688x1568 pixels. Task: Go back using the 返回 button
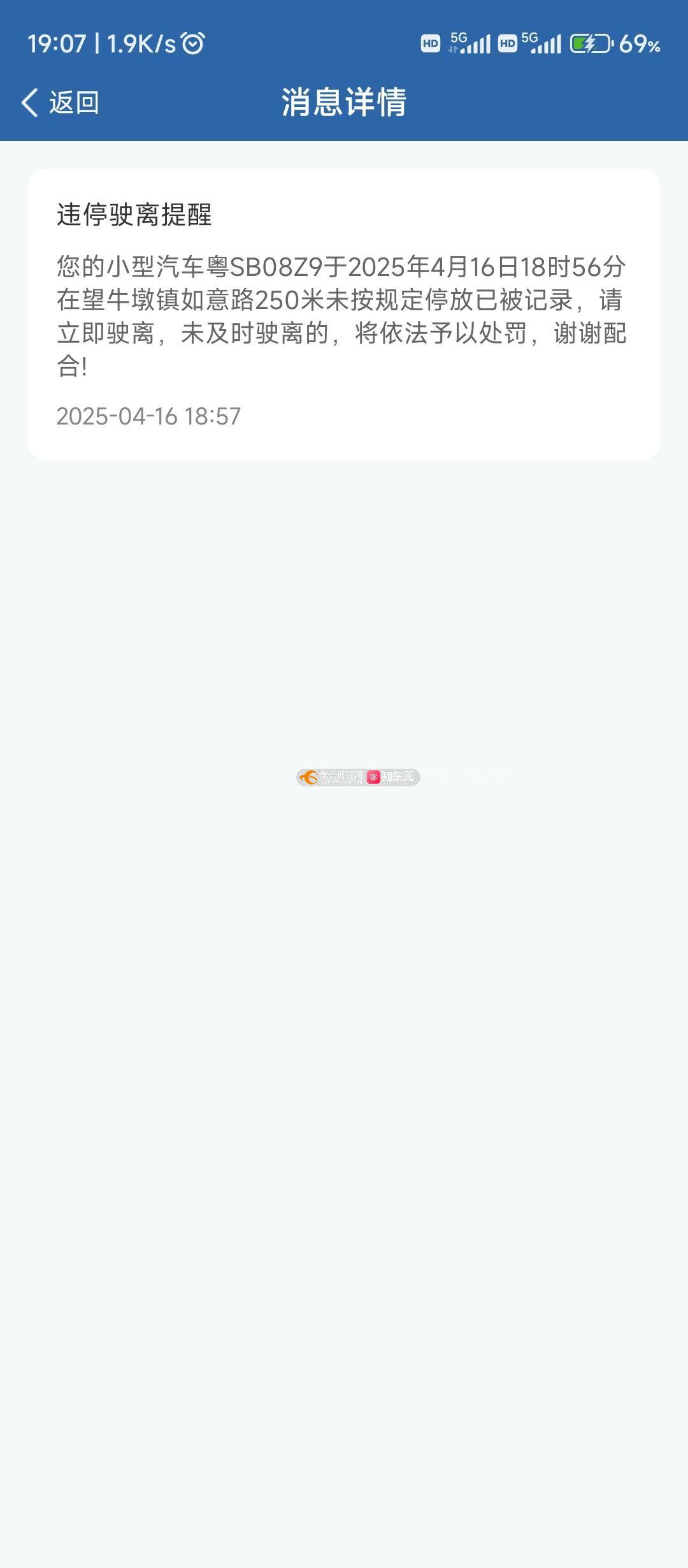(x=61, y=103)
